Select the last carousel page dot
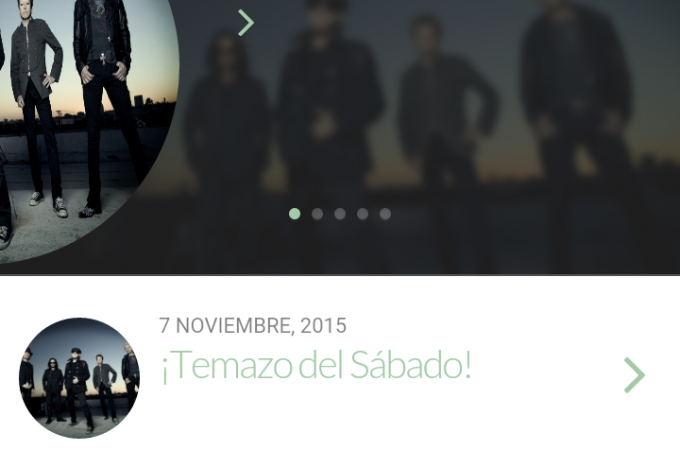680x450 pixels. pos(385,214)
